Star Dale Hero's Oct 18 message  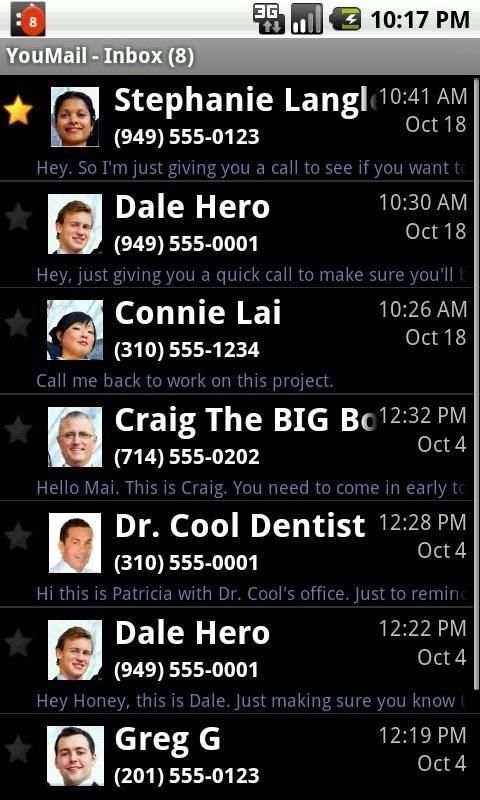click(18, 217)
